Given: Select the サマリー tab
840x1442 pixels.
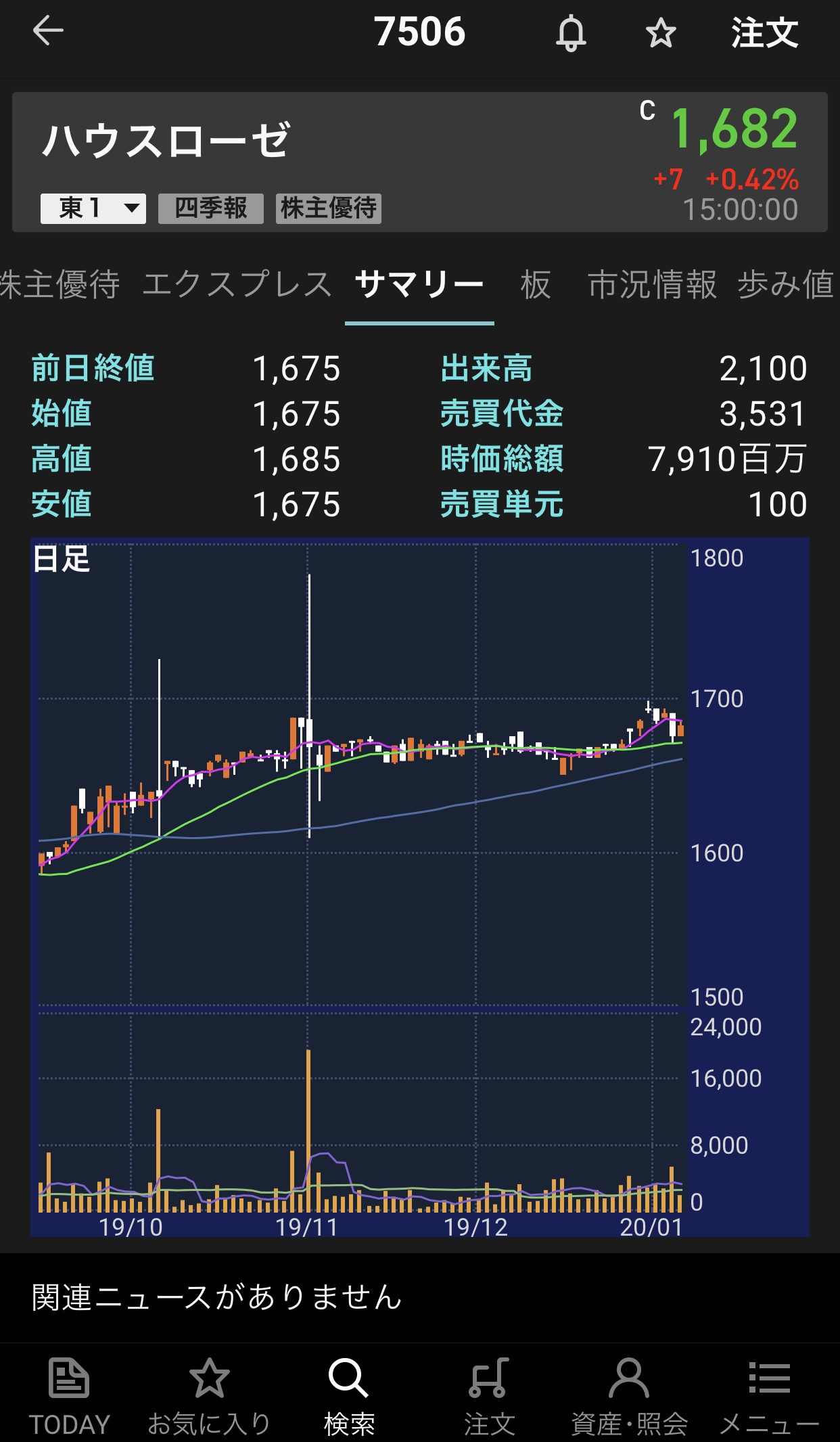Looking at the screenshot, I should pos(419,284).
